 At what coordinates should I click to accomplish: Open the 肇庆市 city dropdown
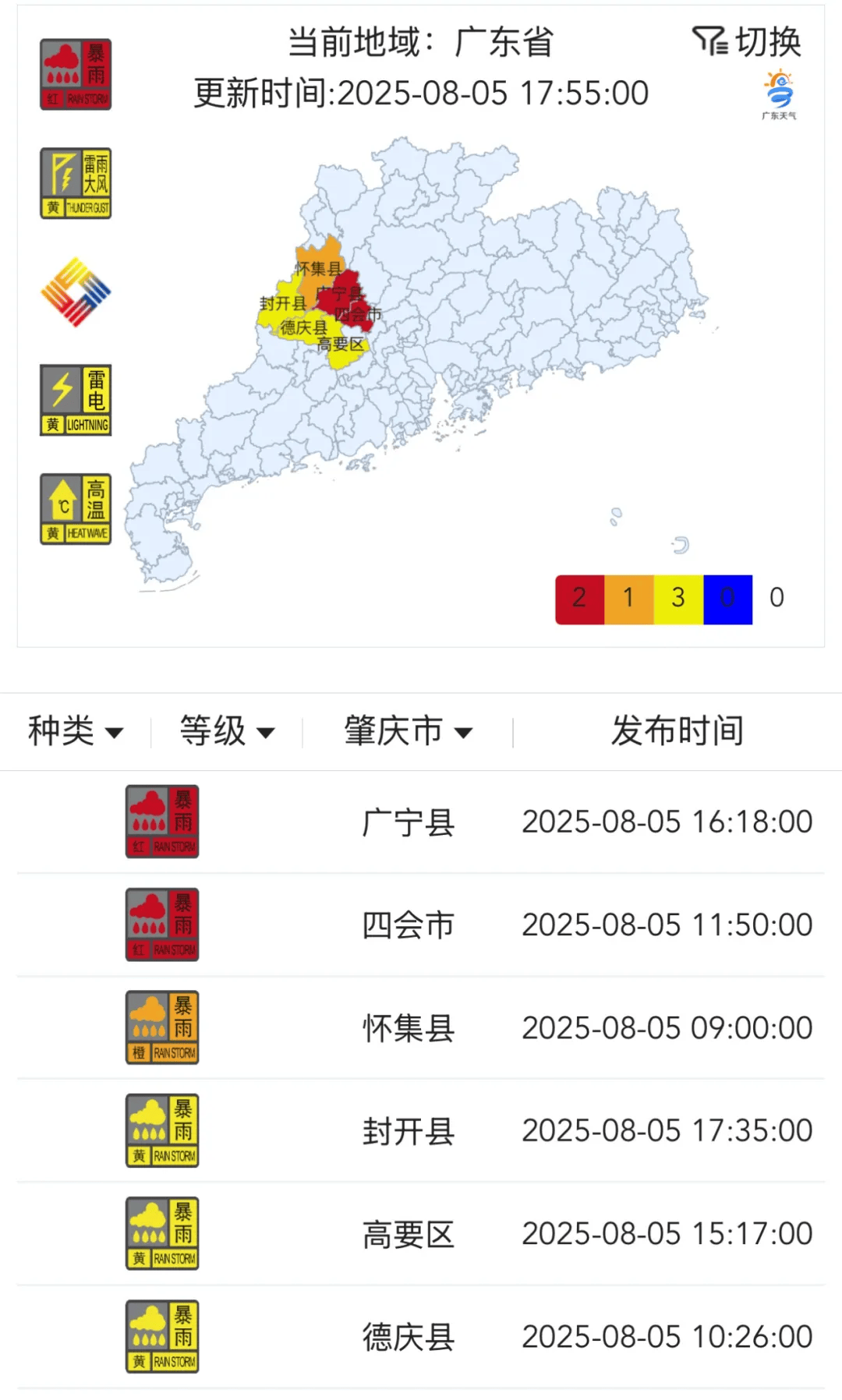409,731
